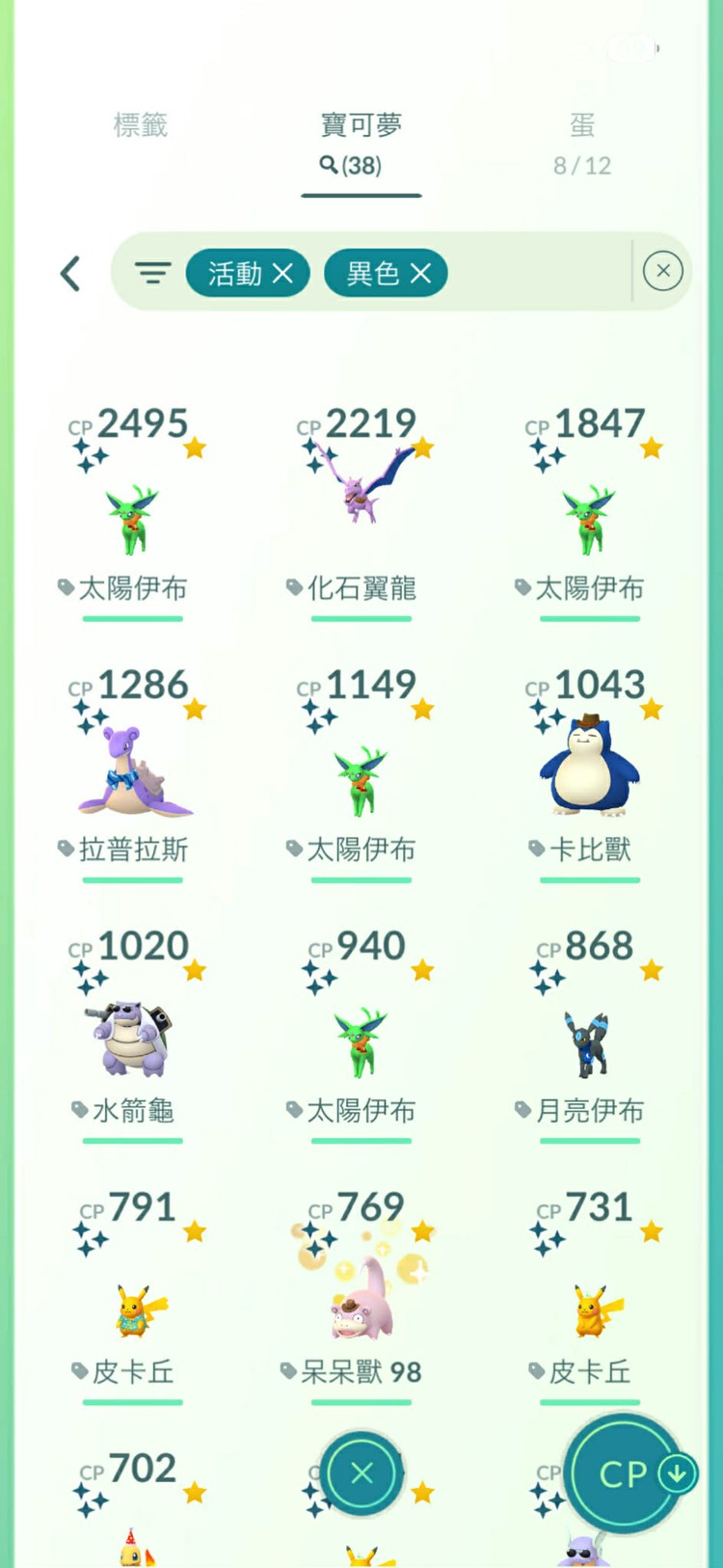Toggle favorite star on 月亮伊布
Image resolution: width=723 pixels, height=1568 pixels.
click(x=650, y=969)
